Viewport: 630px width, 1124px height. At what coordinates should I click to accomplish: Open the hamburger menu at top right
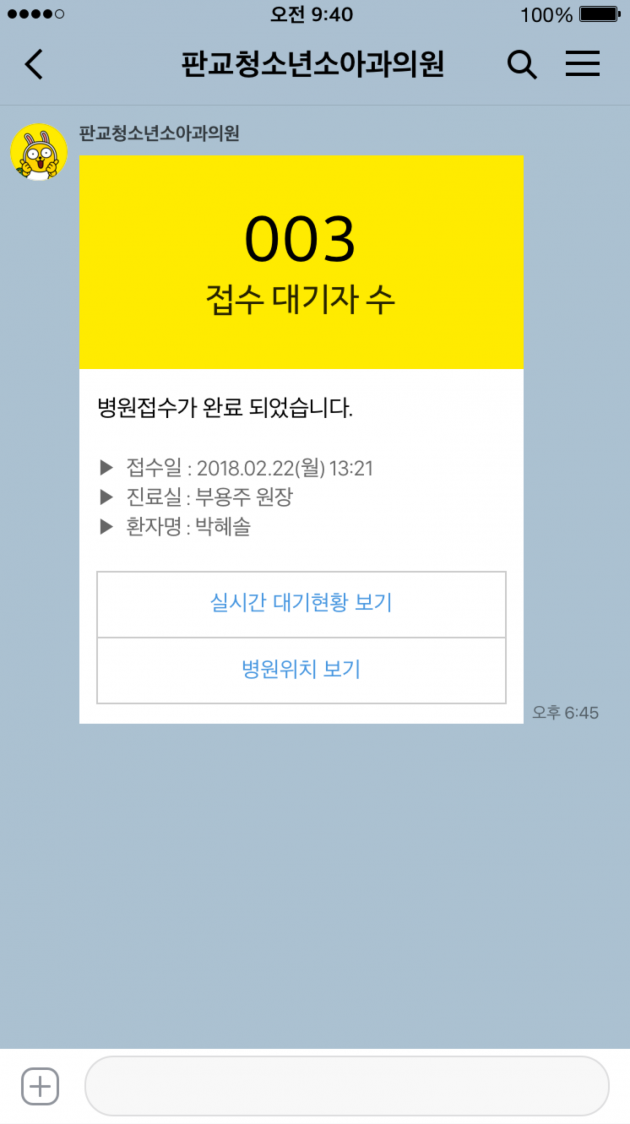tap(583, 65)
